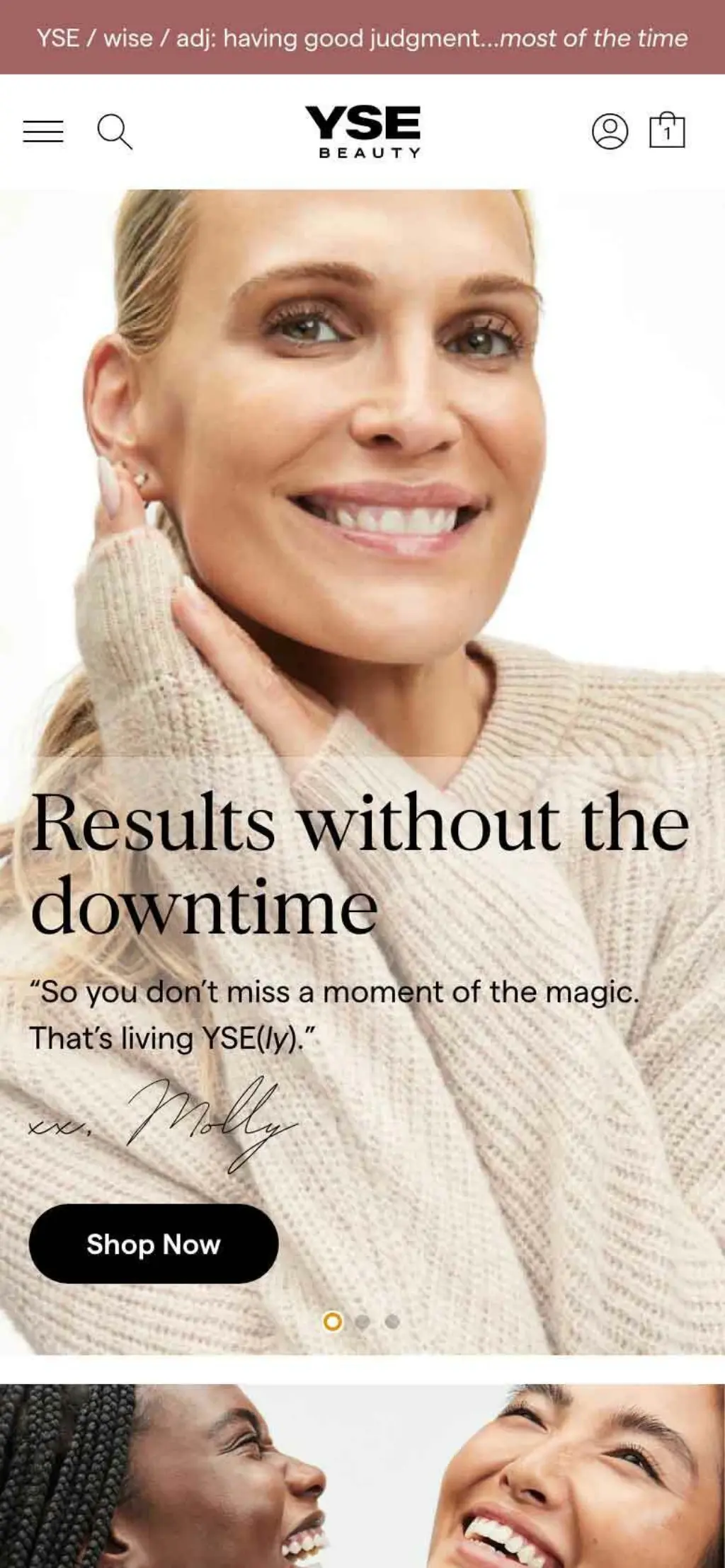This screenshot has height=1568, width=725.
Task: Tap the Shop Now button
Action: (154, 1243)
